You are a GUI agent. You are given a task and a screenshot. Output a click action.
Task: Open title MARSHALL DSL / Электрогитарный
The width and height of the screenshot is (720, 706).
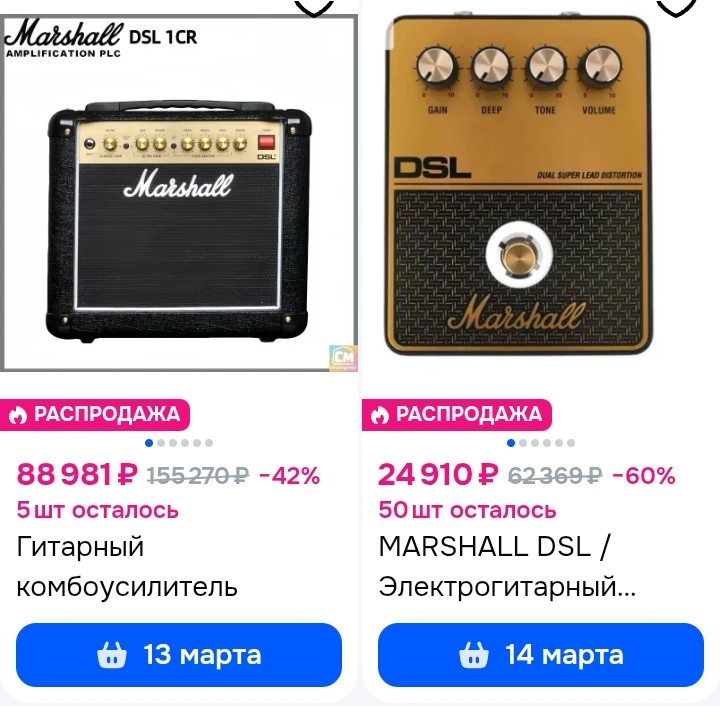pyautogui.click(x=507, y=566)
